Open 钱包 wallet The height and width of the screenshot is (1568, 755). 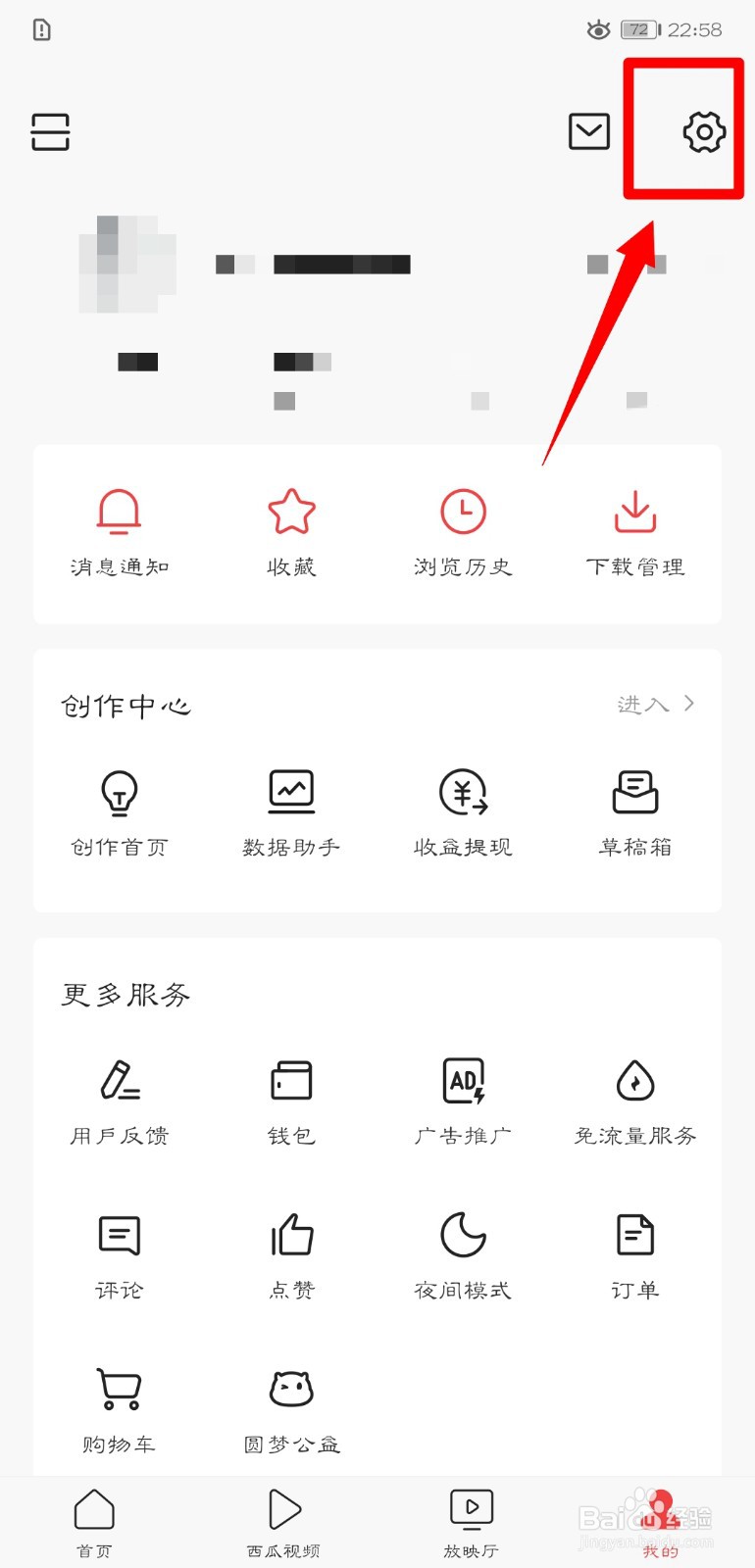click(x=290, y=1100)
